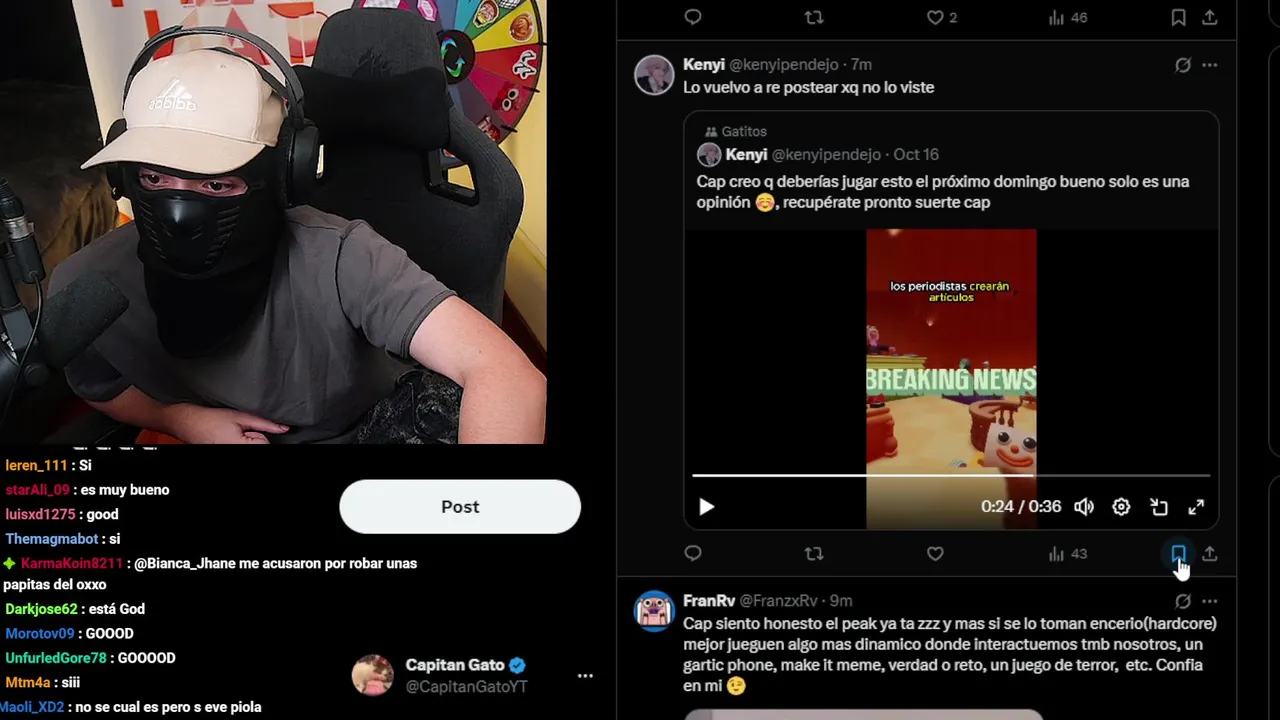Open Kenyi's quoted post from Oct 16
This screenshot has width=1280, height=720.
pos(940,192)
